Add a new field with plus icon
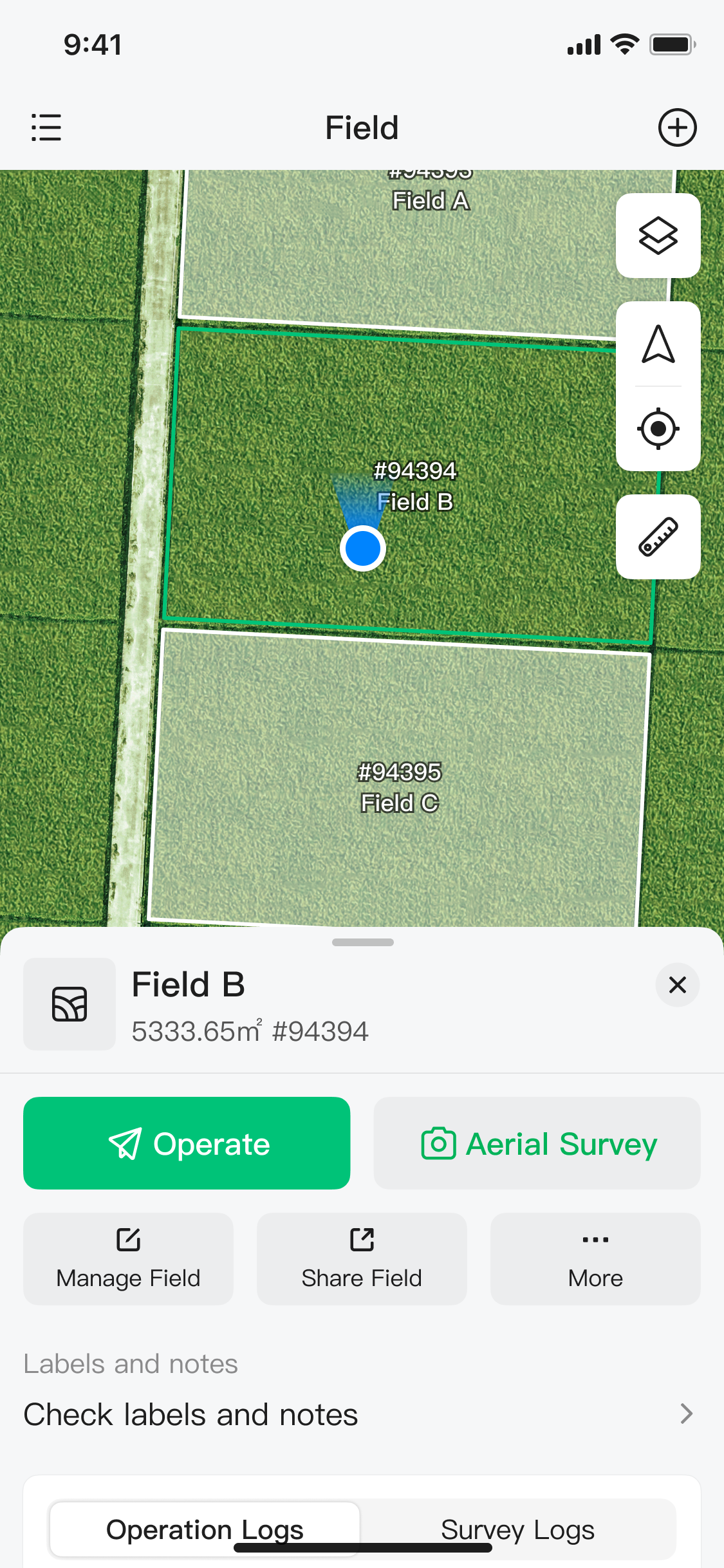The width and height of the screenshot is (724, 1568). coord(677,127)
